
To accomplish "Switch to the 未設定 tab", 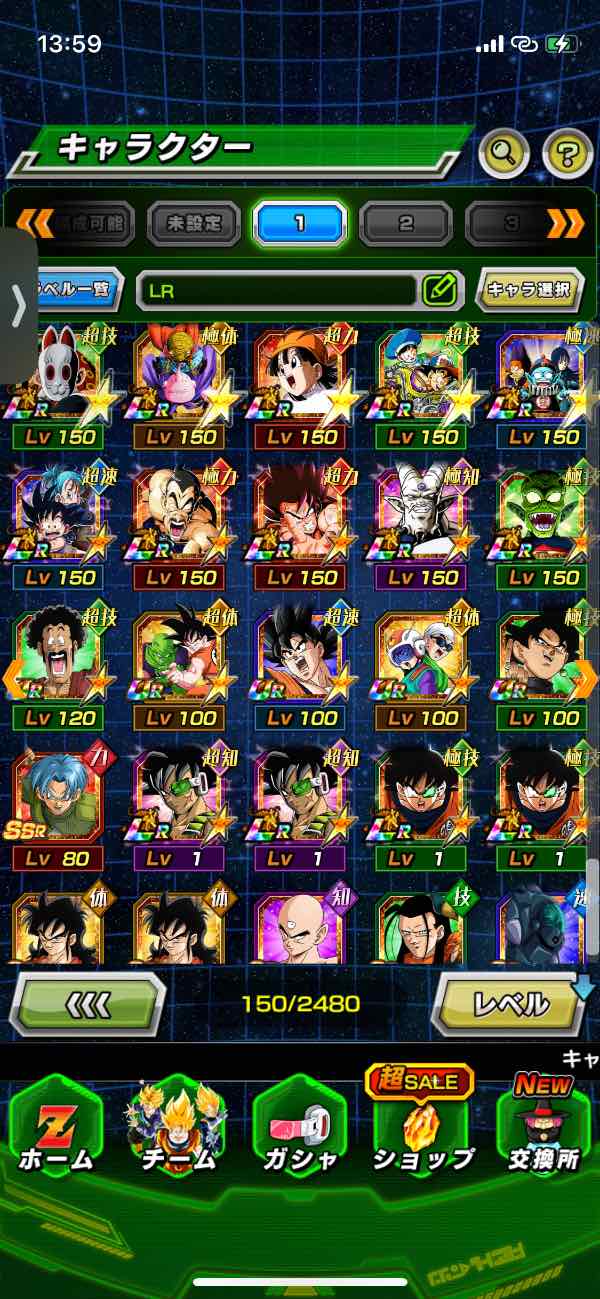I will (194, 224).
